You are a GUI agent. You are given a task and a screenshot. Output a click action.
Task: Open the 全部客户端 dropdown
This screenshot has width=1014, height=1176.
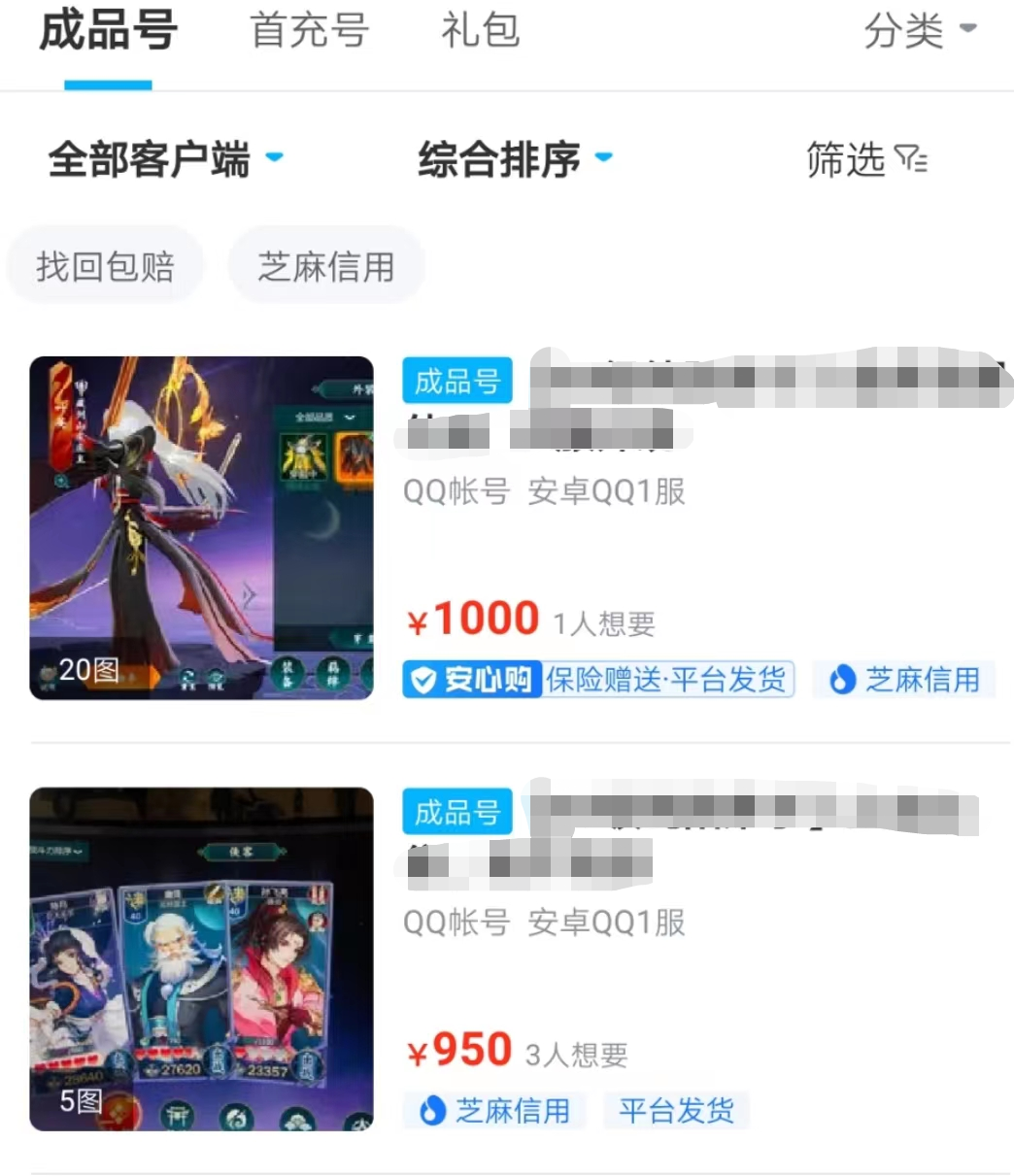click(165, 159)
